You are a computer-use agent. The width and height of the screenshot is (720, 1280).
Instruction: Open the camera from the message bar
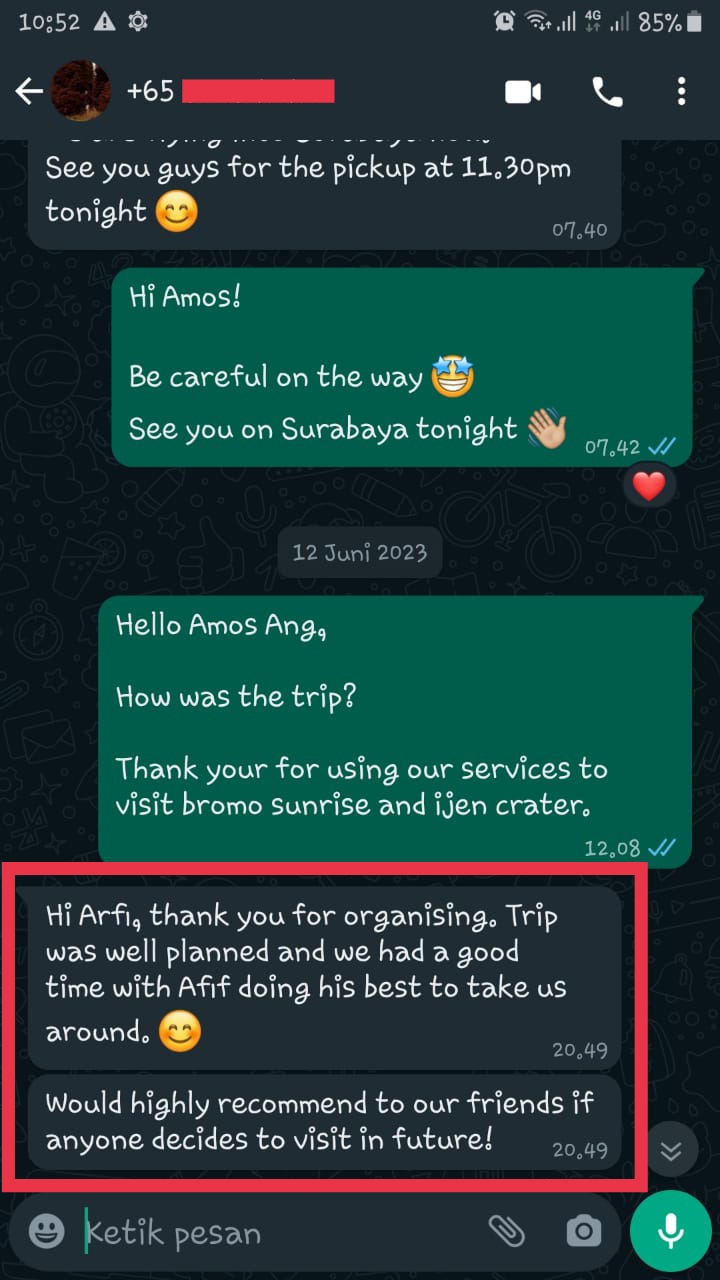[x=582, y=1232]
